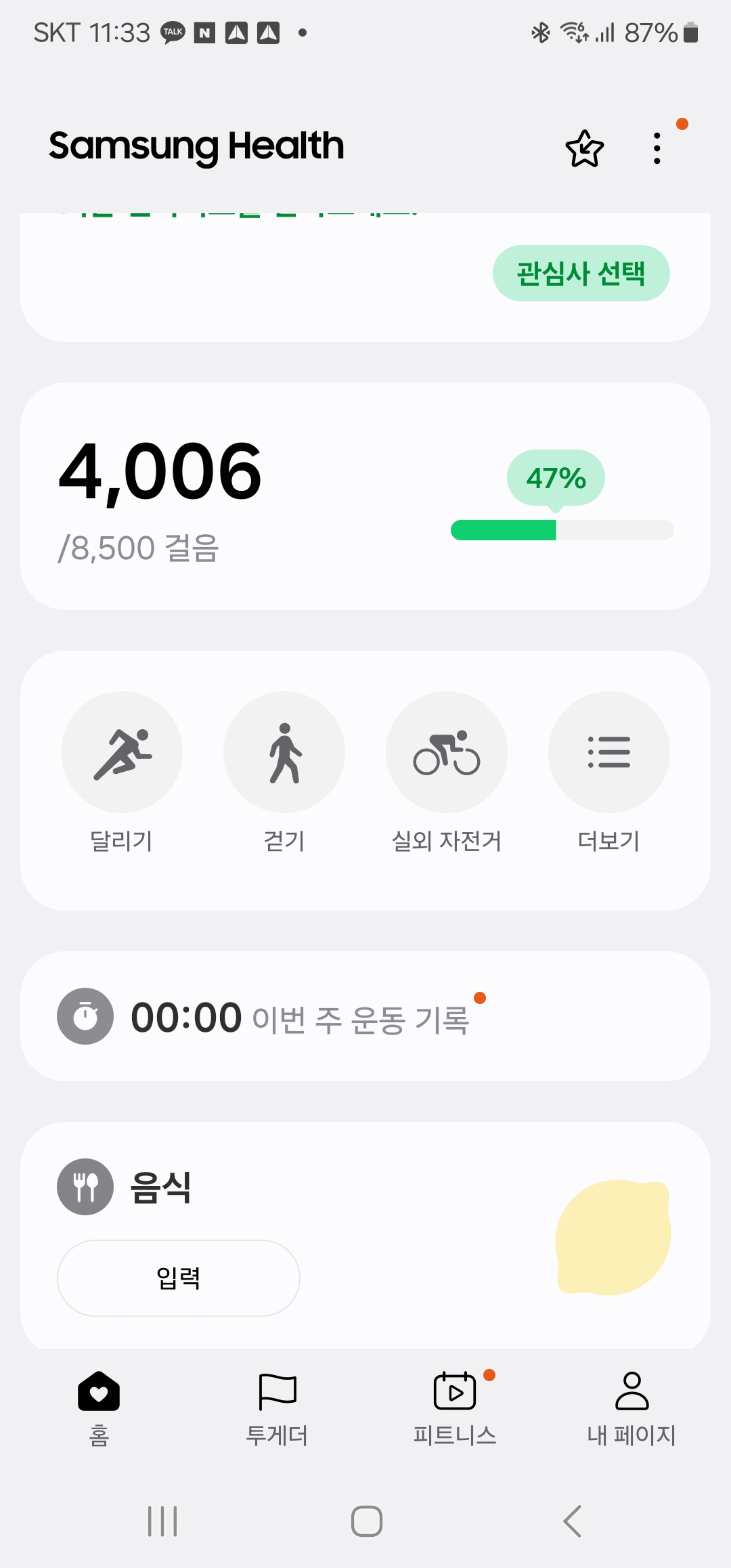This screenshot has height=1568, width=731.
Task: Tap 입력 to log food
Action: 179,1278
